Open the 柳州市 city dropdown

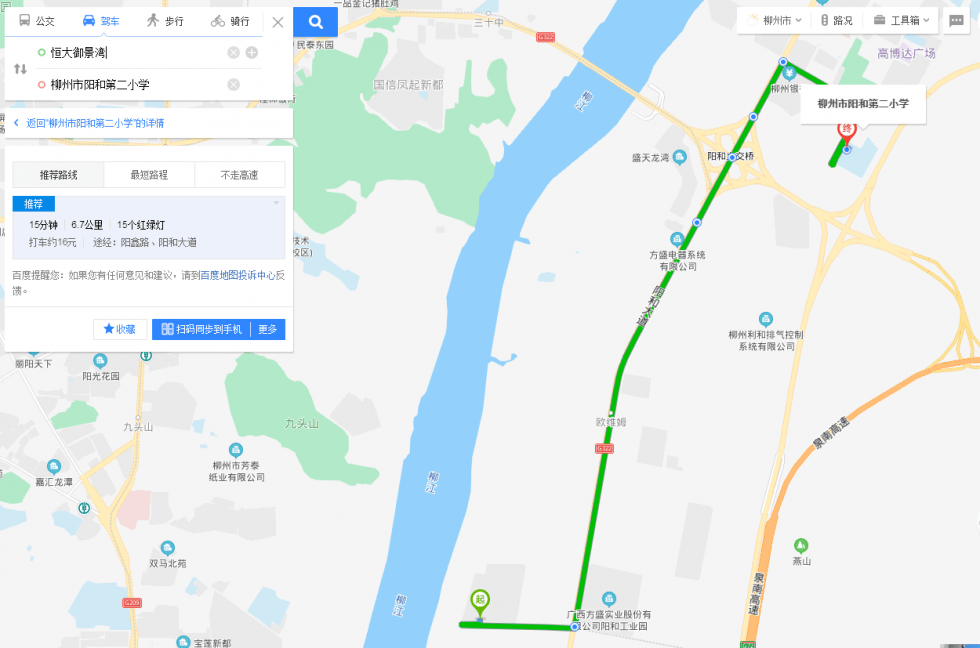[x=776, y=20]
